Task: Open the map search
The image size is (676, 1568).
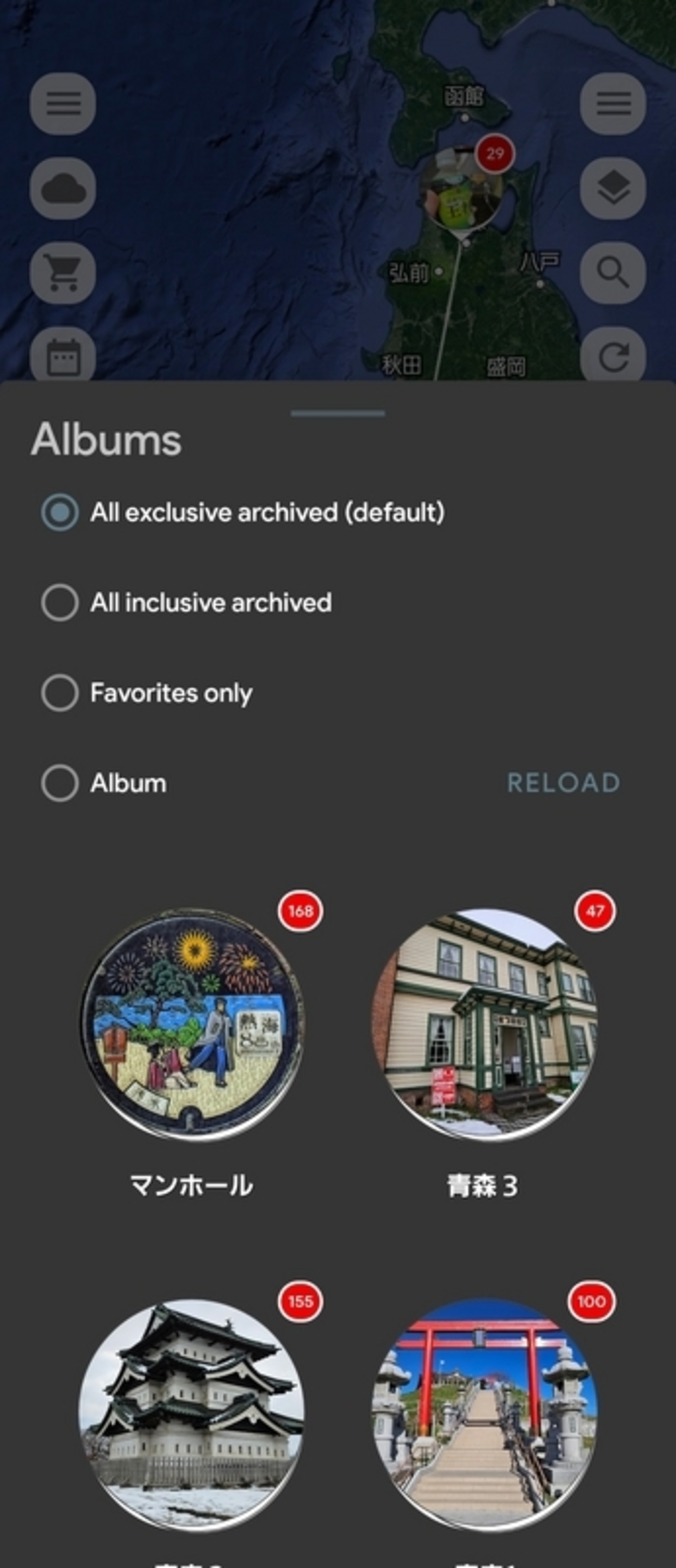Action: (613, 273)
